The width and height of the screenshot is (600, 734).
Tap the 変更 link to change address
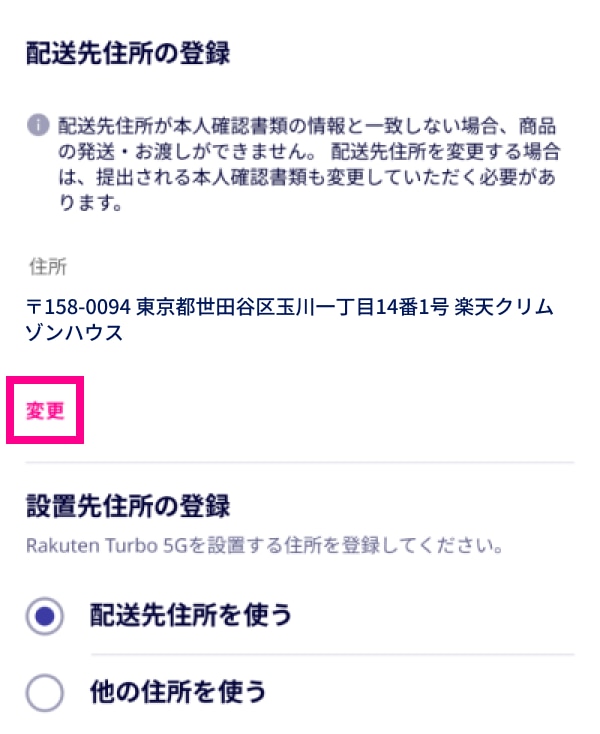point(45,411)
